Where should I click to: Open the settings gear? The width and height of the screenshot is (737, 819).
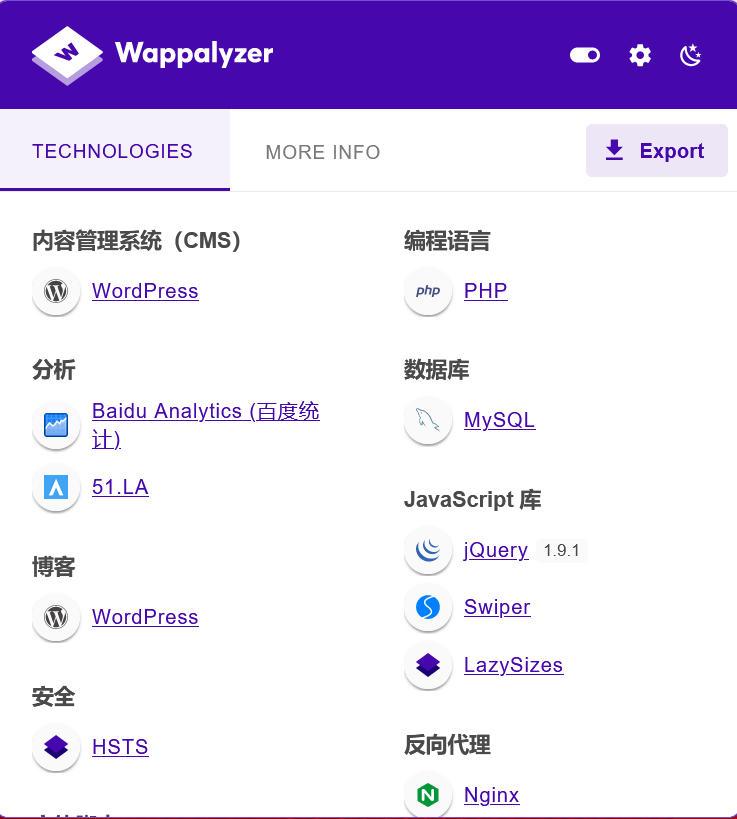pos(640,55)
